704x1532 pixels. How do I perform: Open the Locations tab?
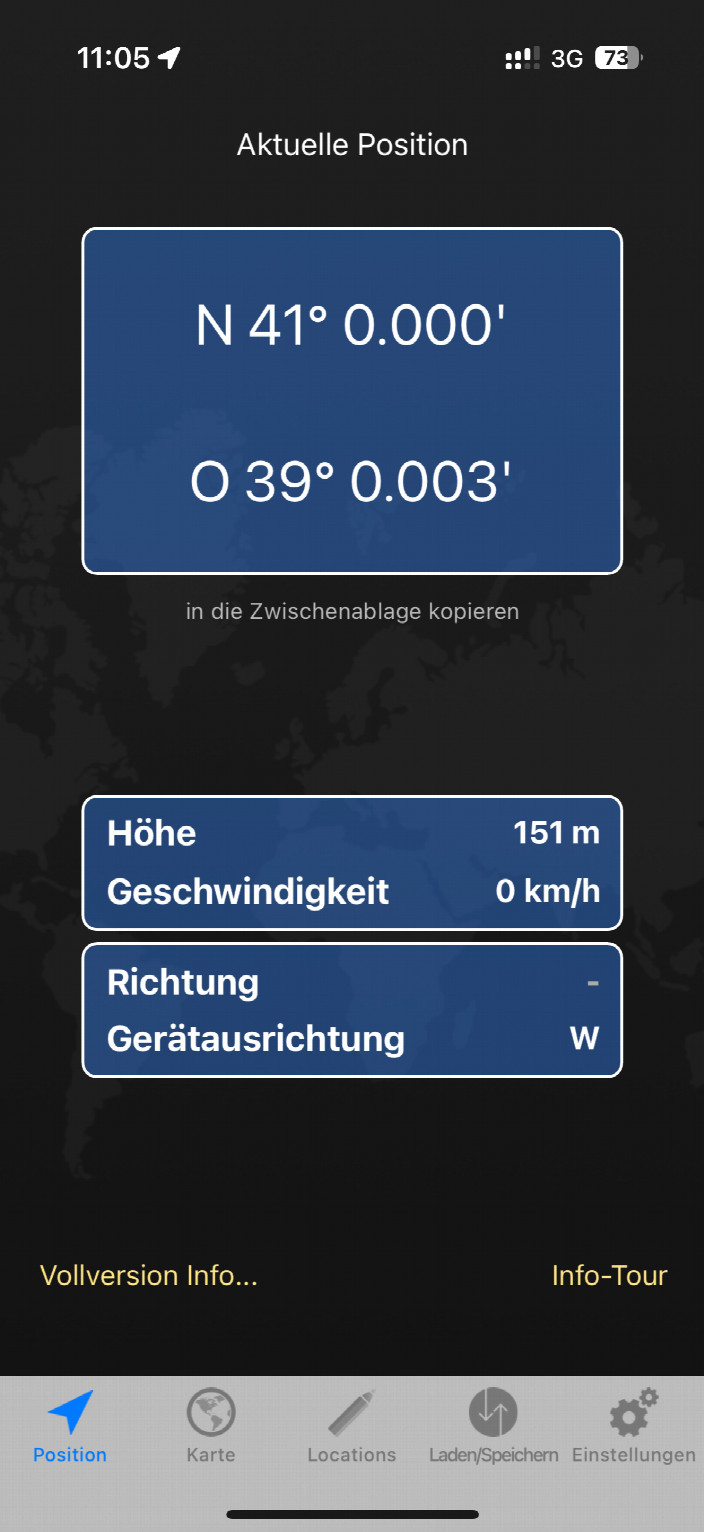352,1425
